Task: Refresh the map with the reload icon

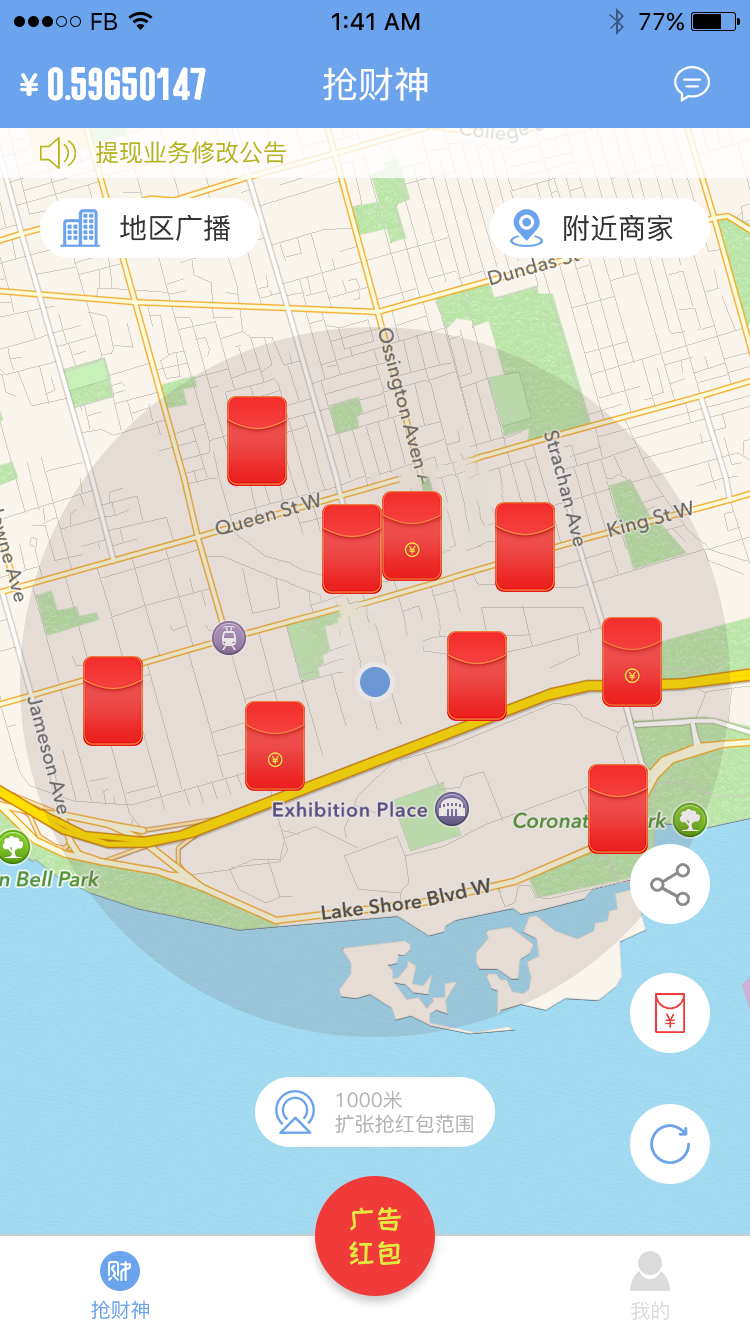Action: [x=669, y=1144]
